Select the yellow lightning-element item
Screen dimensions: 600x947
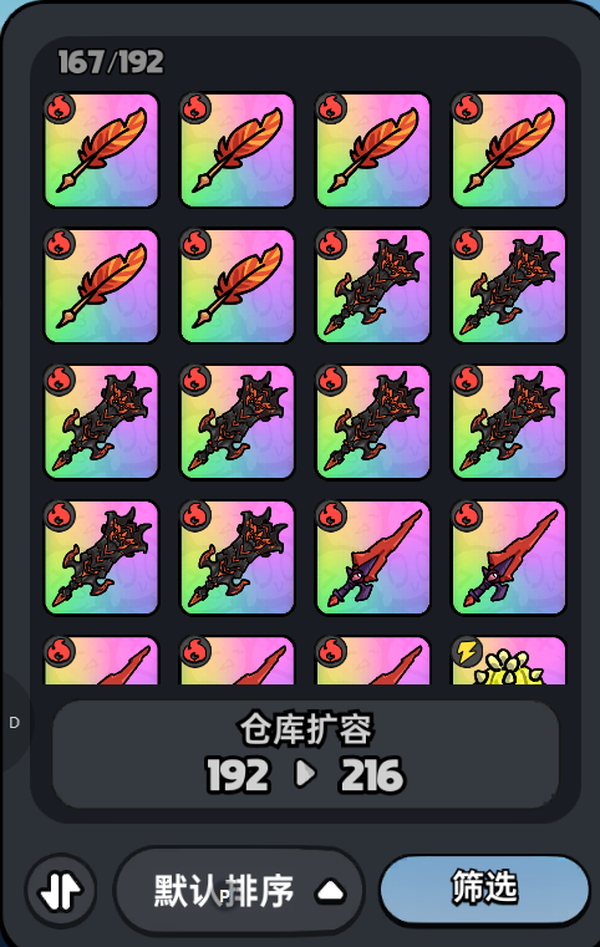click(x=509, y=662)
